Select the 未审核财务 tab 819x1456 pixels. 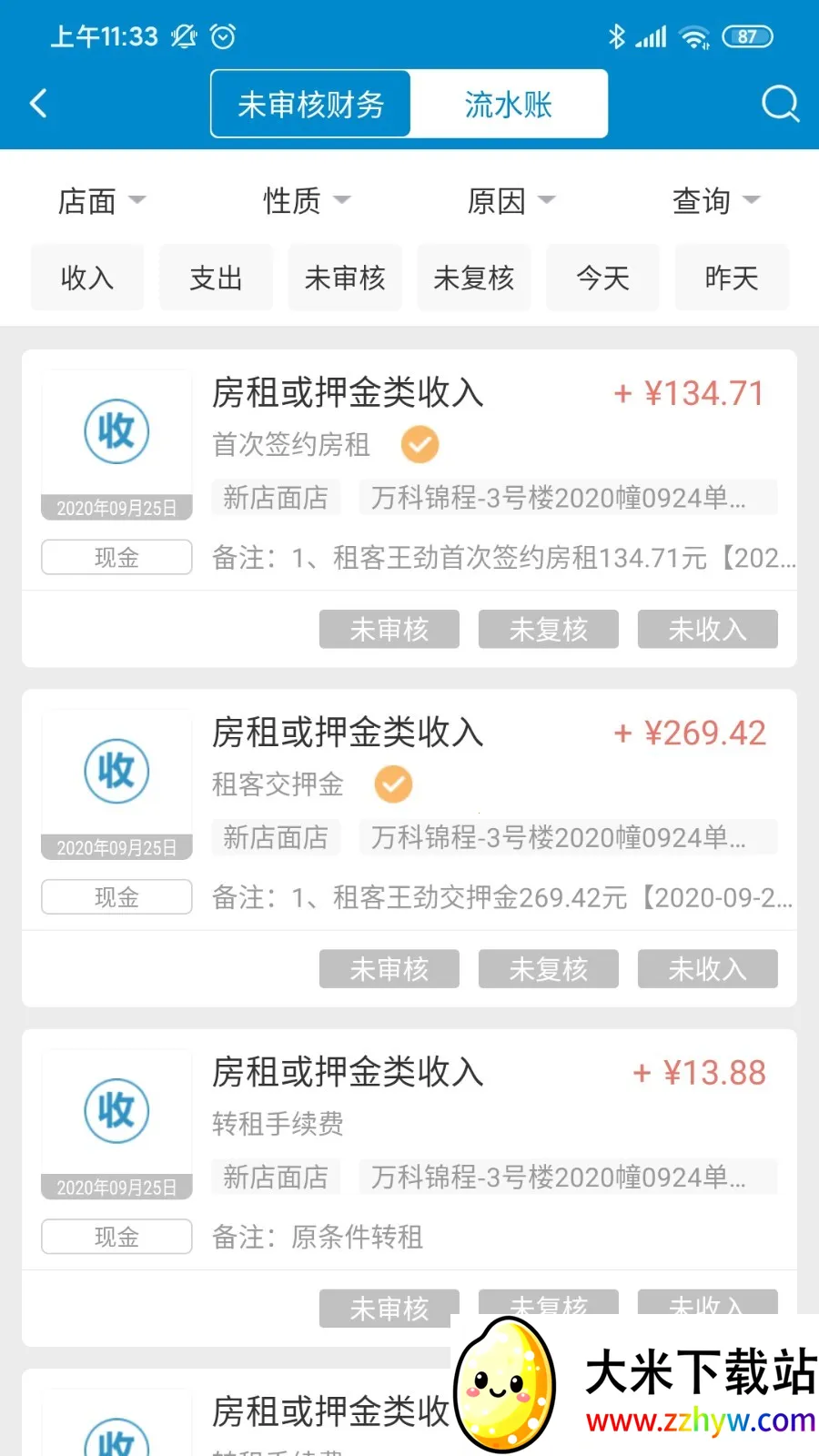310,103
